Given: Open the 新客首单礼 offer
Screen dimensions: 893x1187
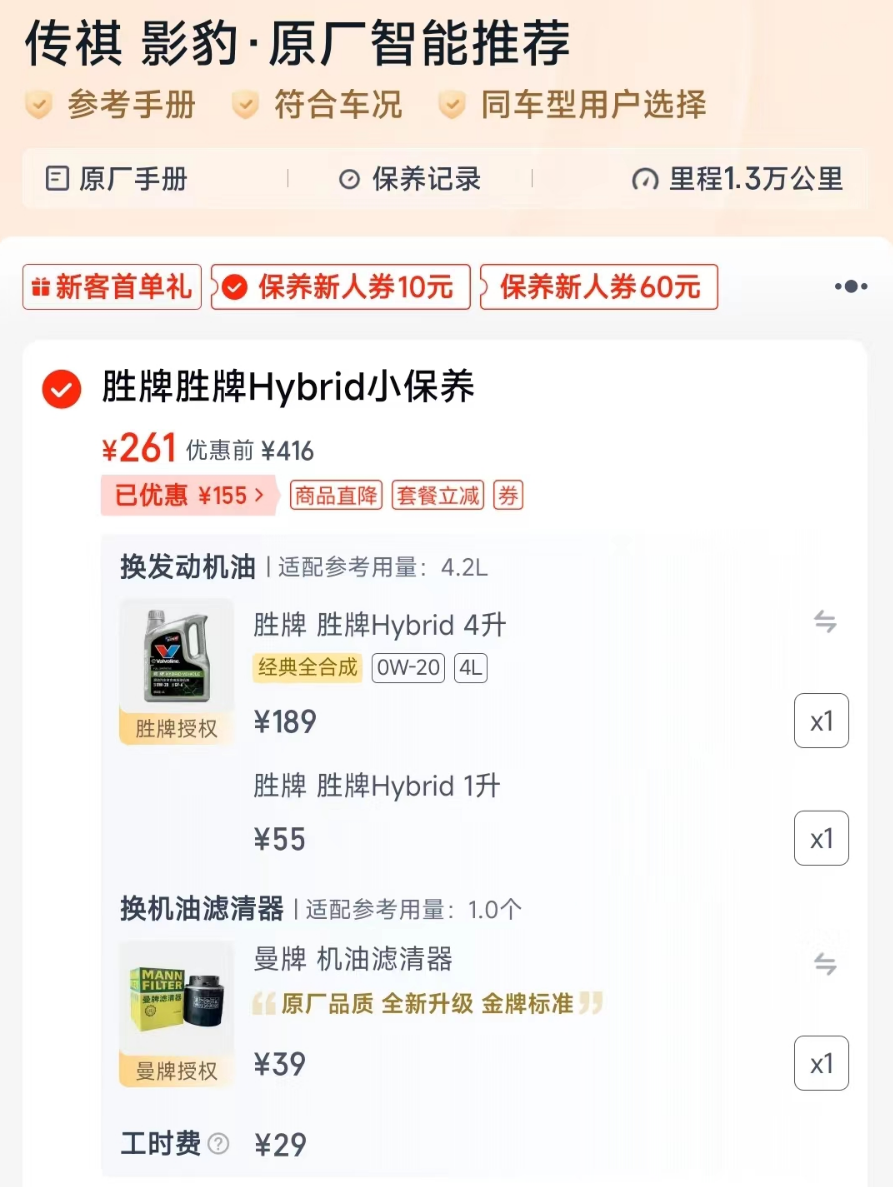Looking at the screenshot, I should [x=112, y=288].
